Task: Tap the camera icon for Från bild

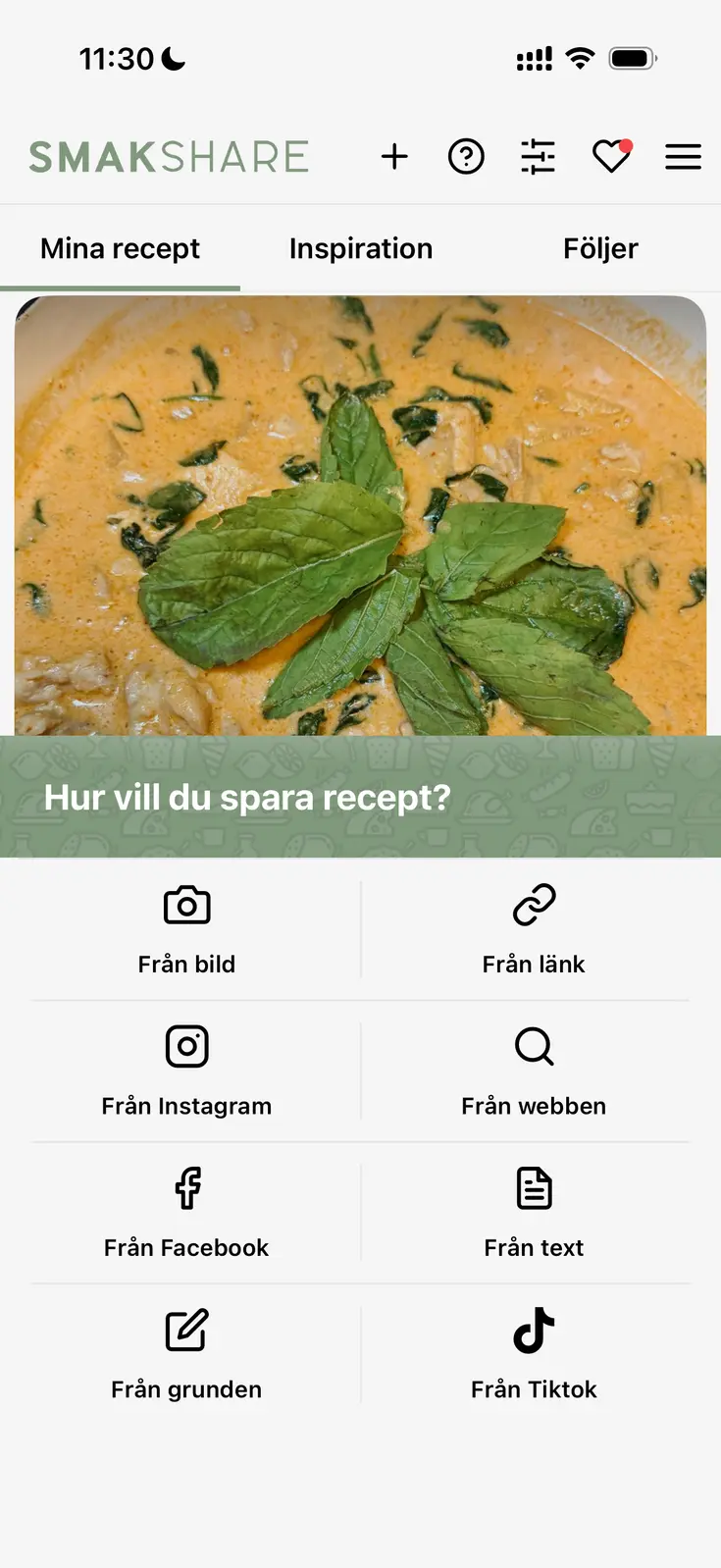Action: [186, 904]
